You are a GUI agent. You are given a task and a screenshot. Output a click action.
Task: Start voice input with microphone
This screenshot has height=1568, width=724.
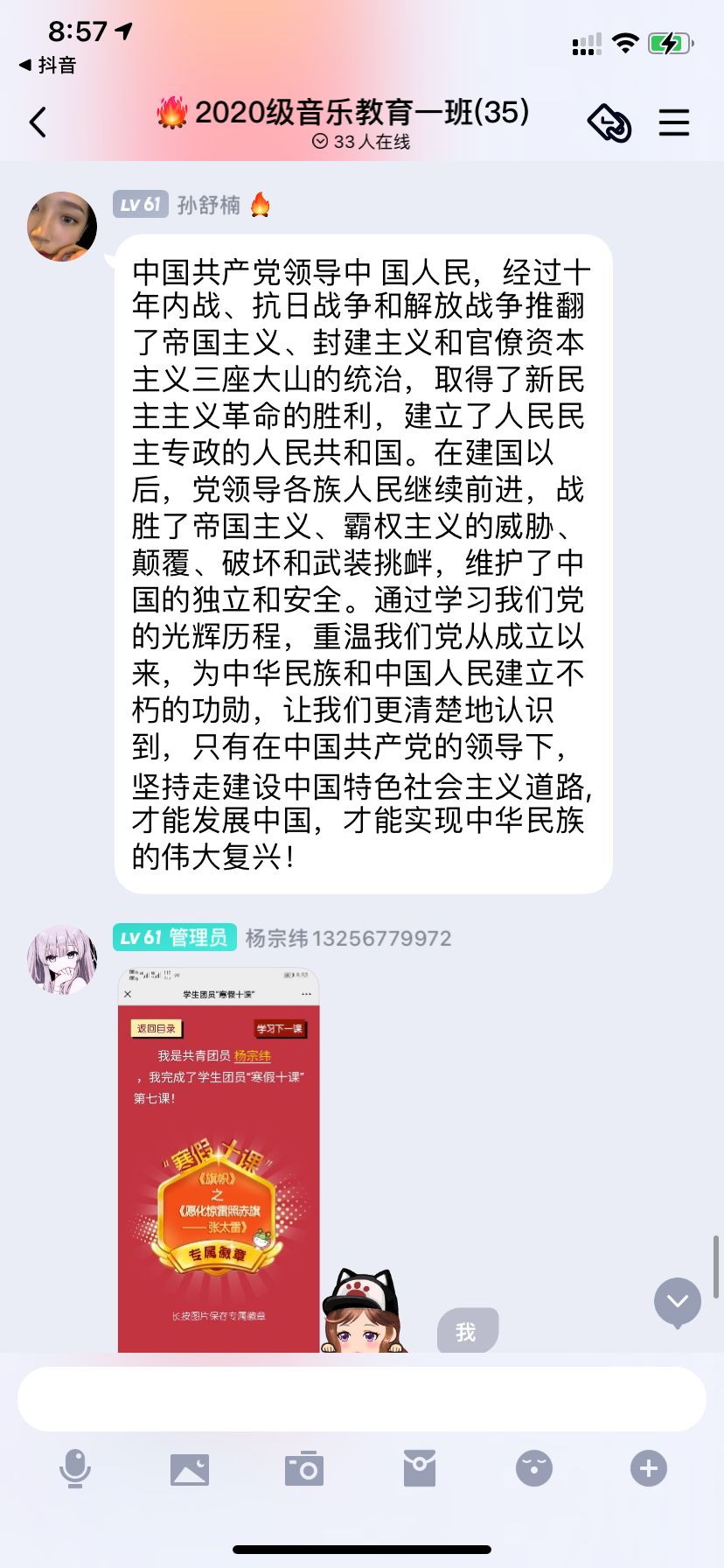point(75,1468)
